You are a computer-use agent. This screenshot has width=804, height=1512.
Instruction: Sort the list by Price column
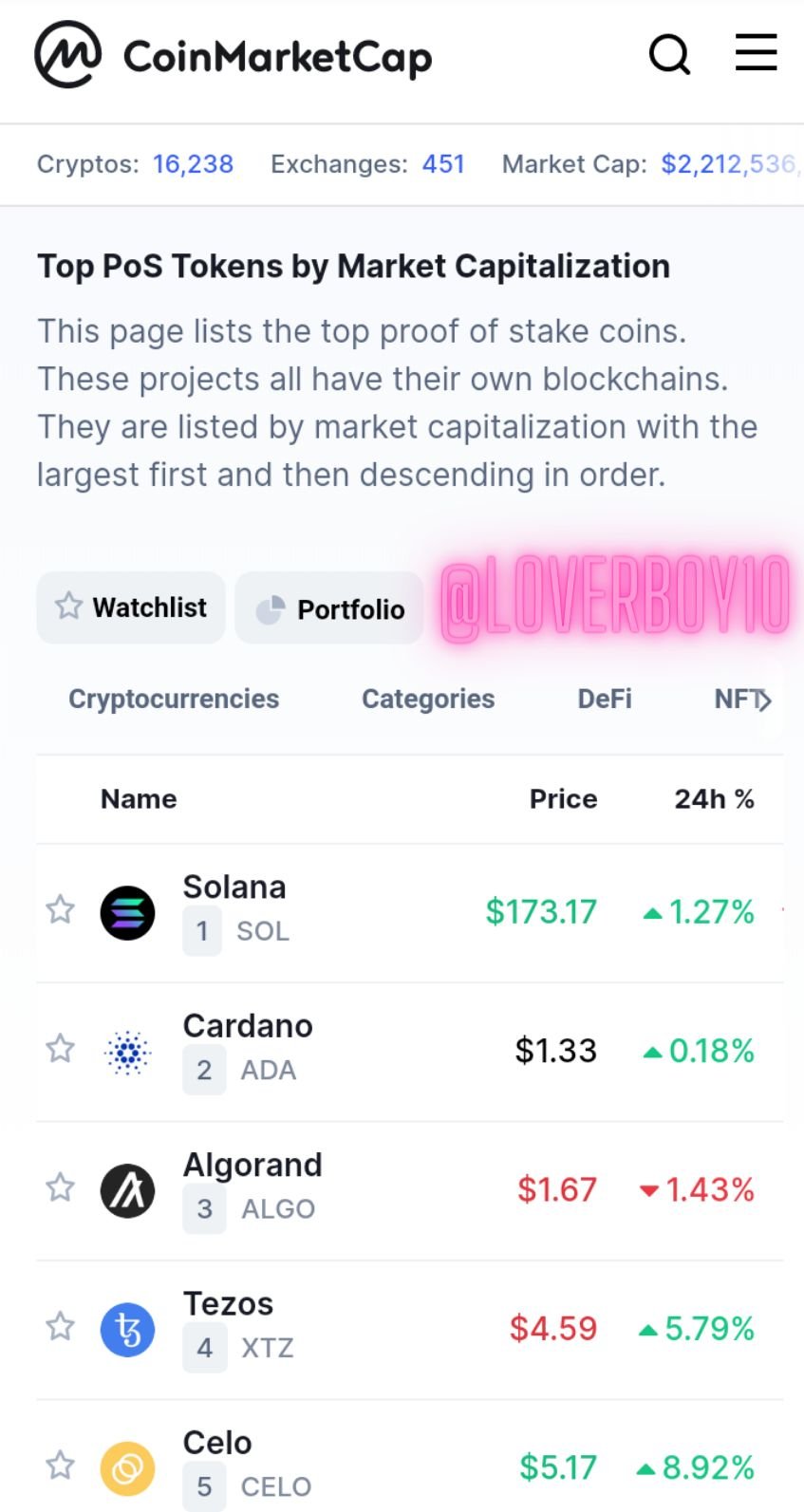pos(563,799)
